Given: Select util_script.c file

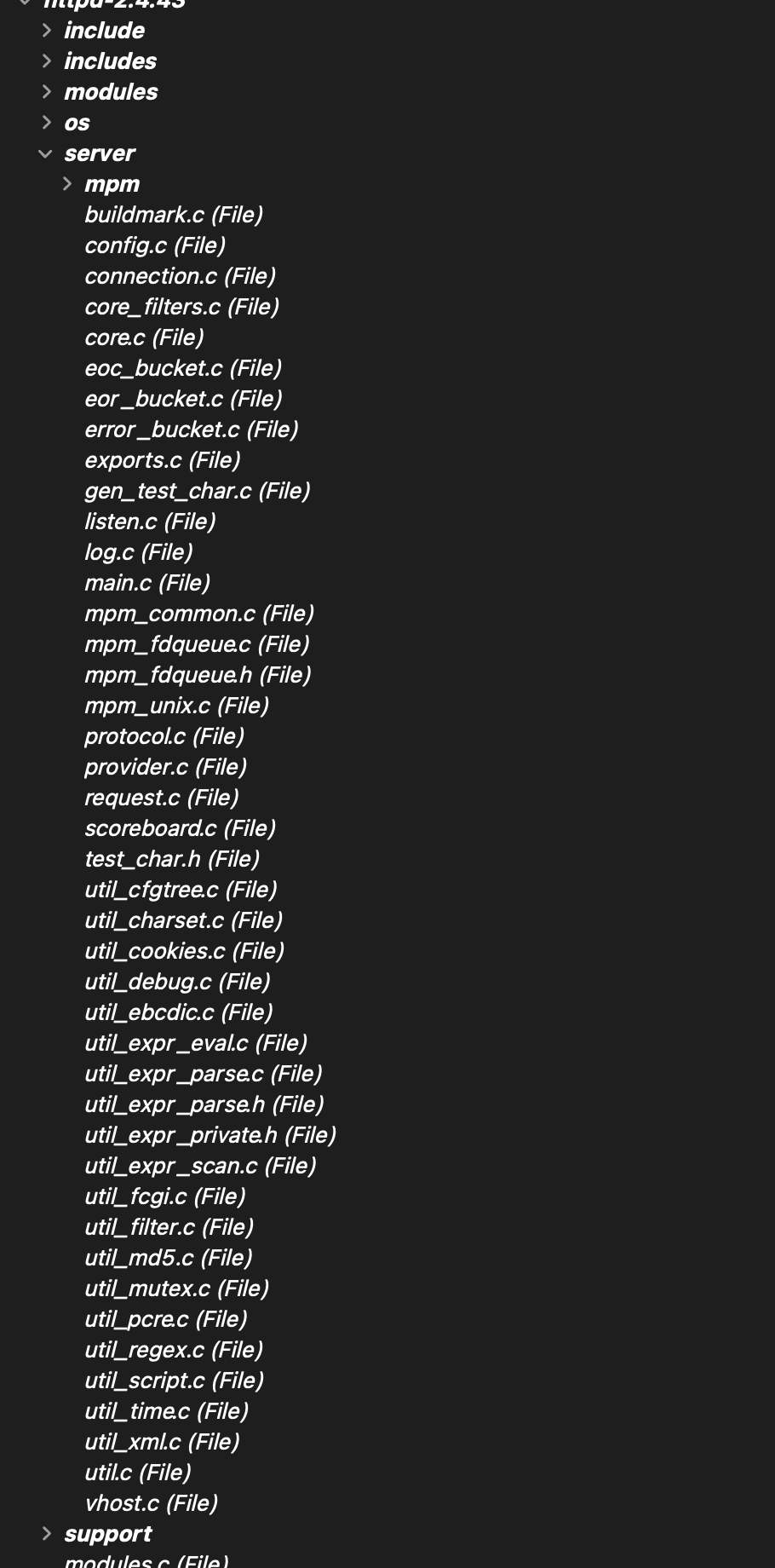Looking at the screenshot, I should [x=174, y=1381].
